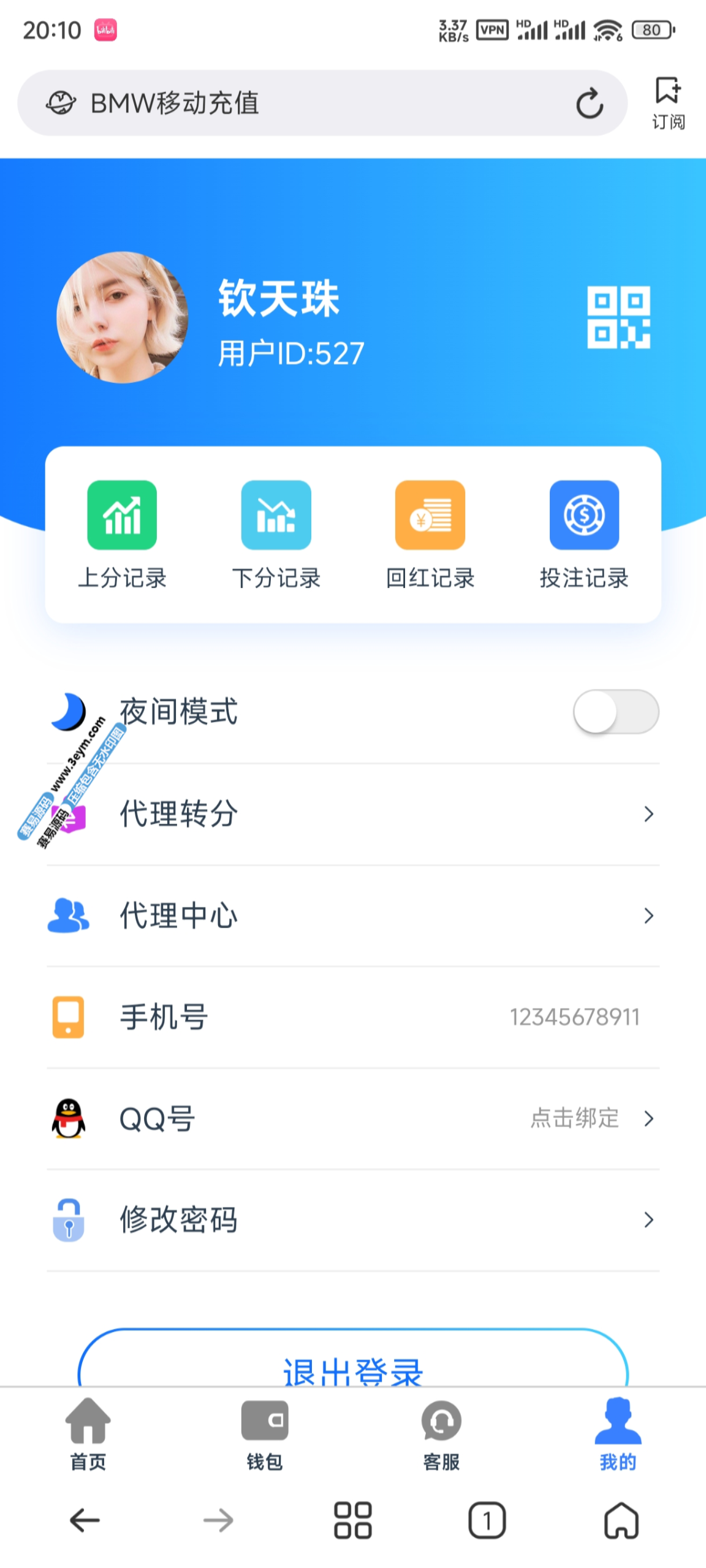The image size is (706, 1568).
Task: Reload the page with the refresh icon
Action: point(589,103)
